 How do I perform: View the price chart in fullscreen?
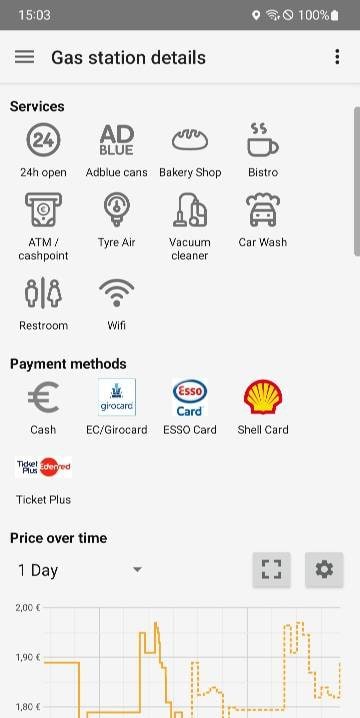[x=272, y=570]
